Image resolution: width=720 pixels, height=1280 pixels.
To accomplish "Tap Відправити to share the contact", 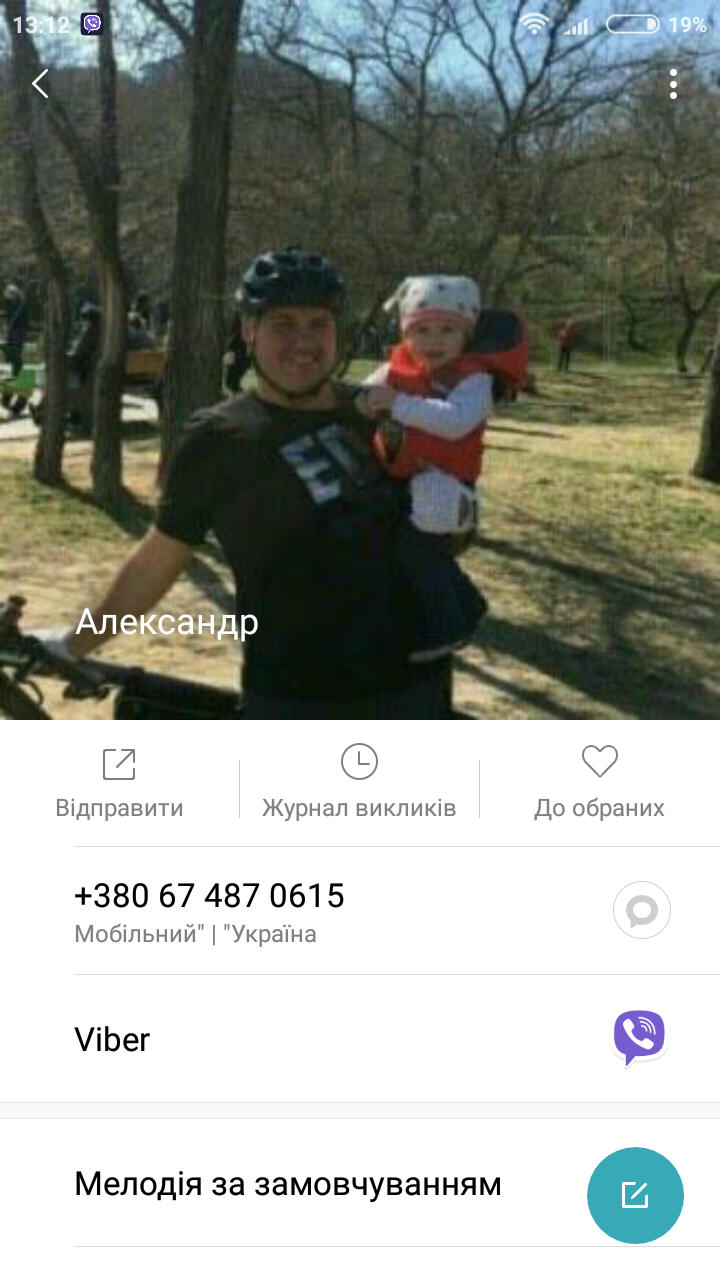I will tap(119, 782).
